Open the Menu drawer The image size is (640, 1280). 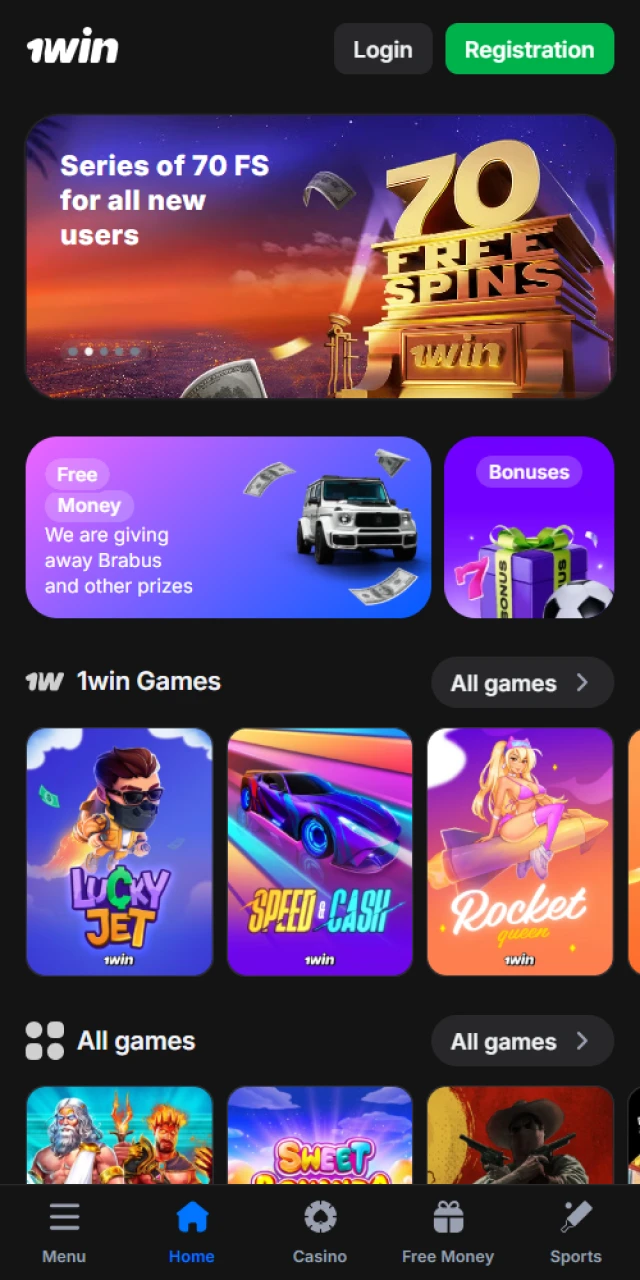(x=64, y=1232)
